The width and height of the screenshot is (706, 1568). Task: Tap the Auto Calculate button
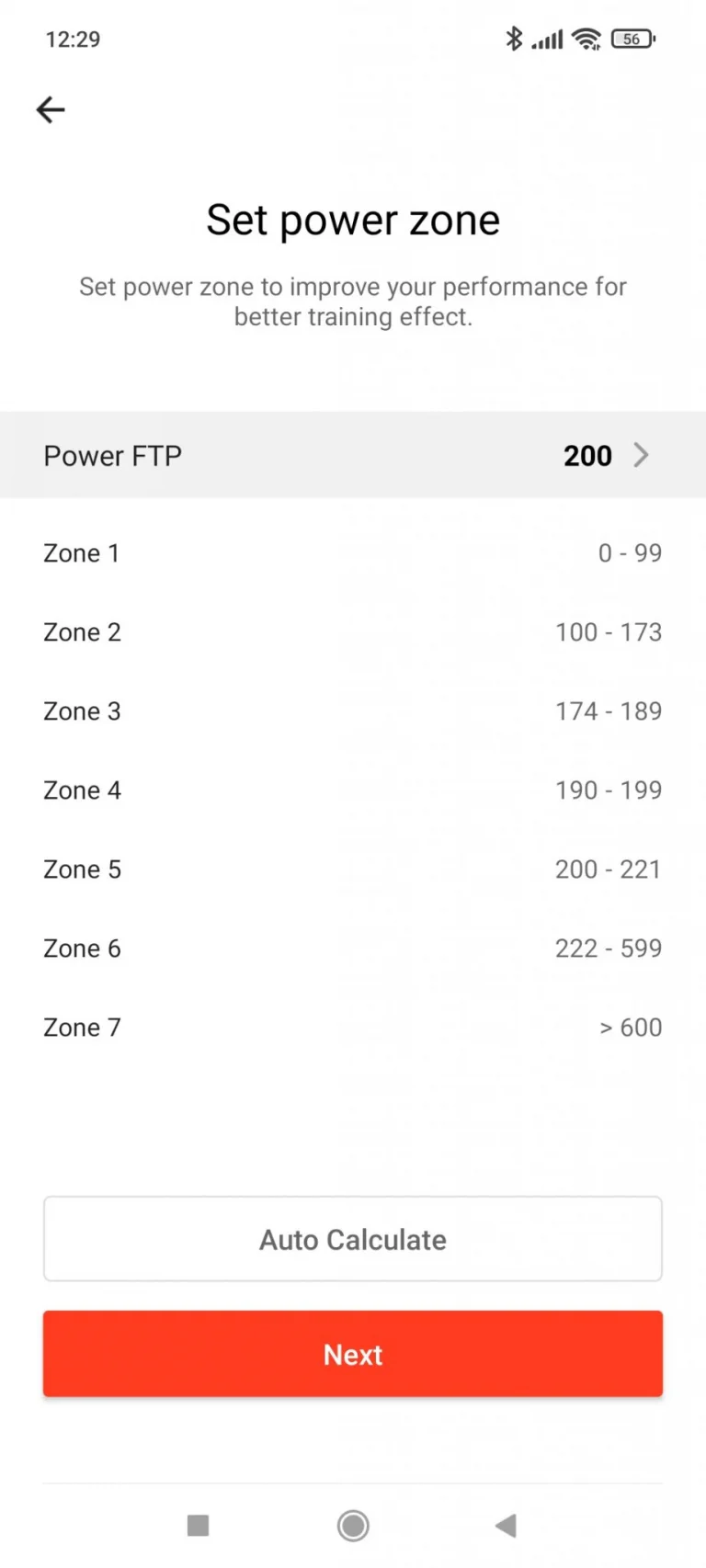click(x=353, y=1239)
